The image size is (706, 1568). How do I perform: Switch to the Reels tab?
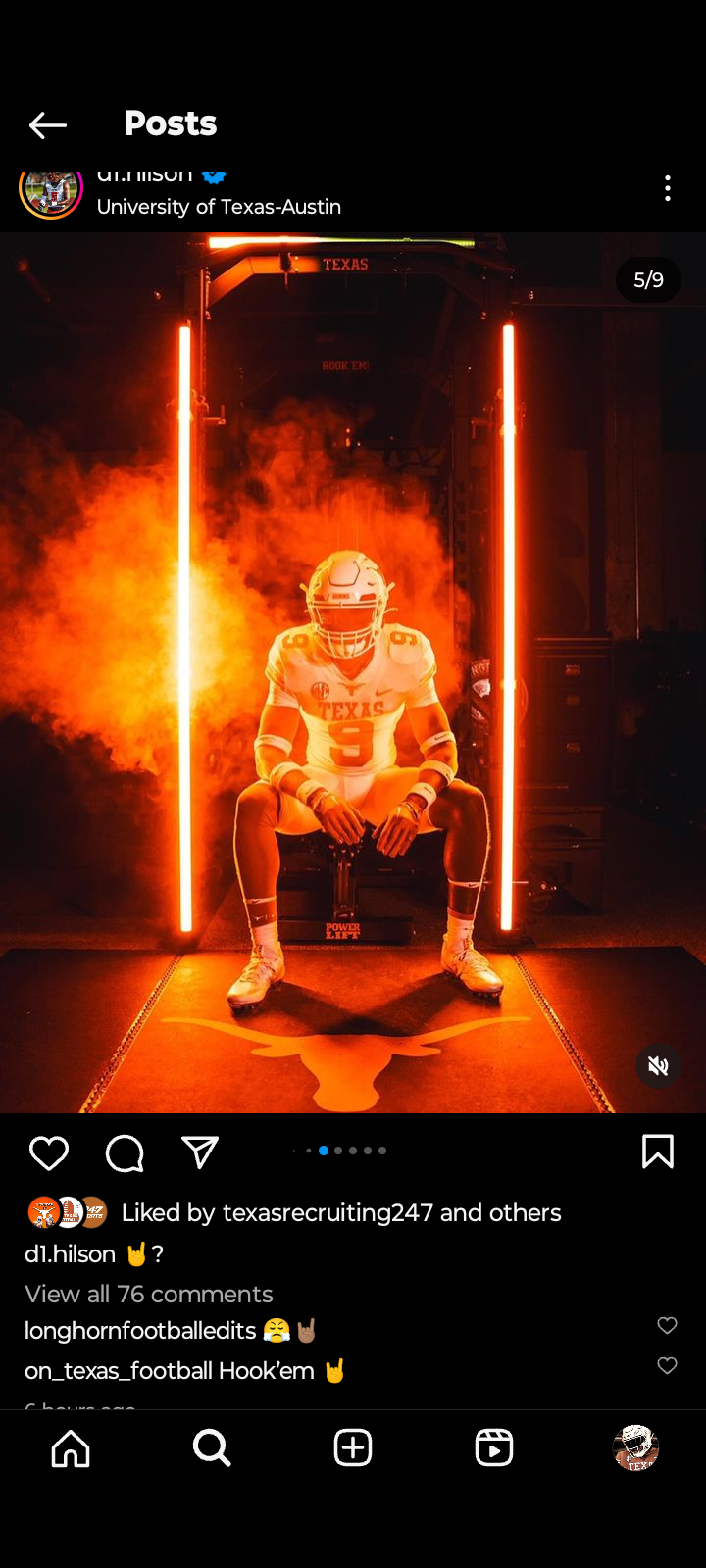[x=493, y=1447]
